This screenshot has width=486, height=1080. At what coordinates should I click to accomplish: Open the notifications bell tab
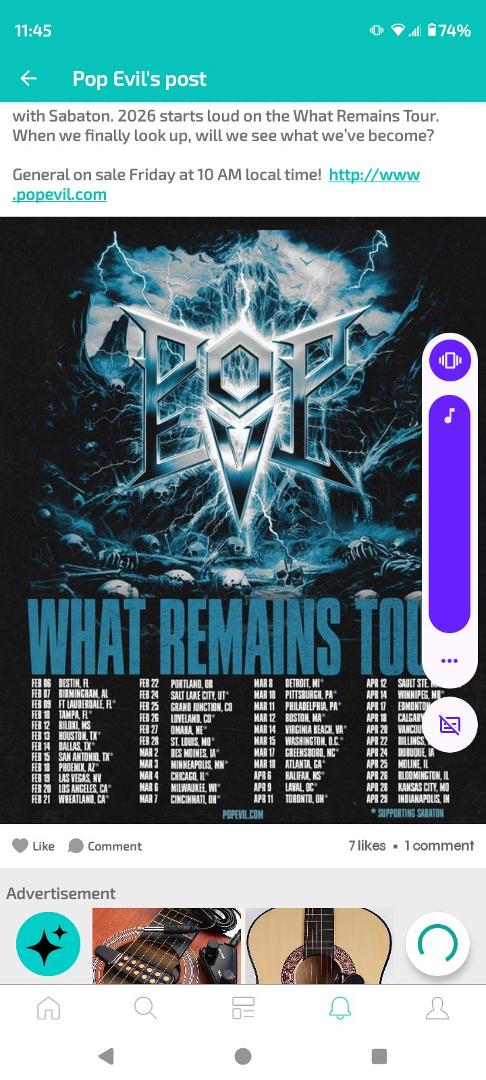[340, 1008]
